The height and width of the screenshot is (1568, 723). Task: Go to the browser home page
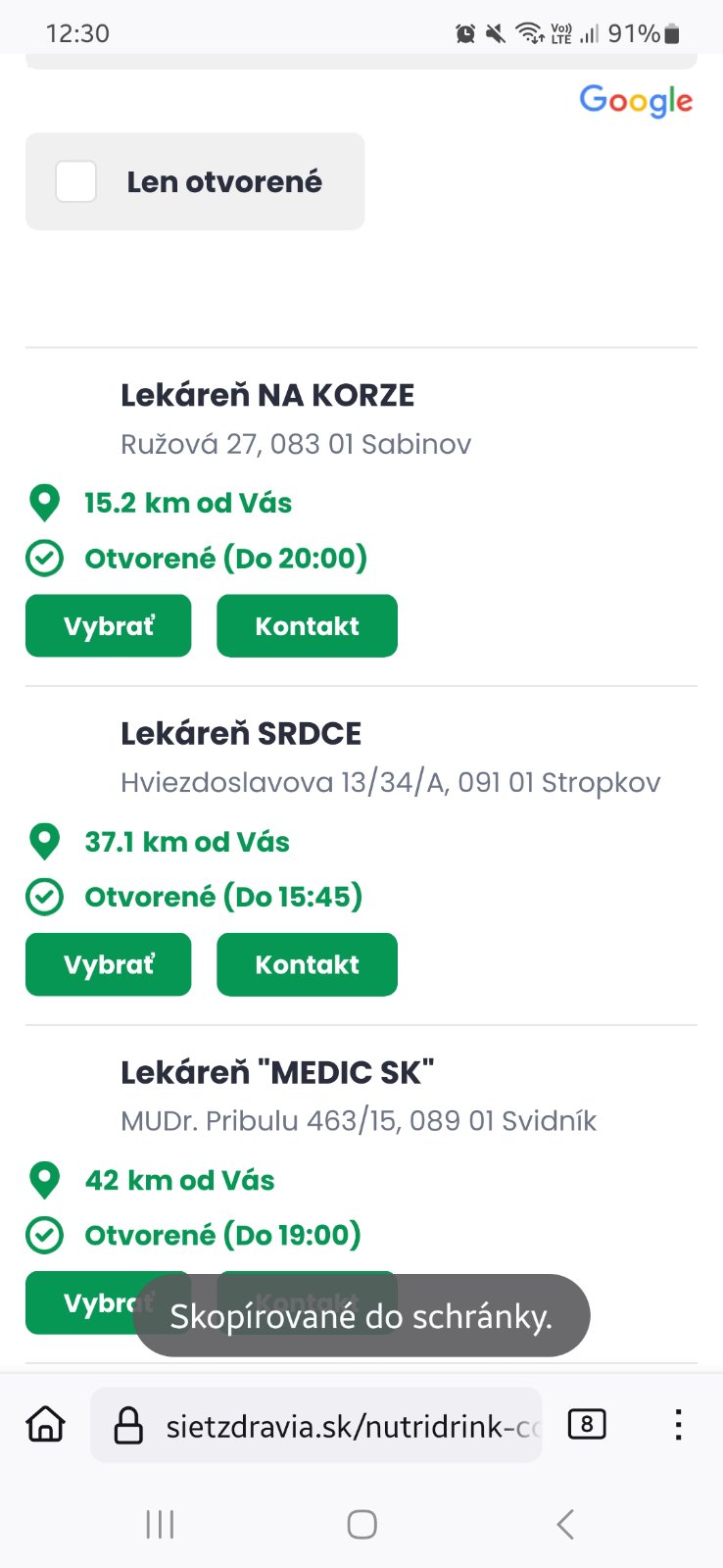click(x=46, y=1425)
